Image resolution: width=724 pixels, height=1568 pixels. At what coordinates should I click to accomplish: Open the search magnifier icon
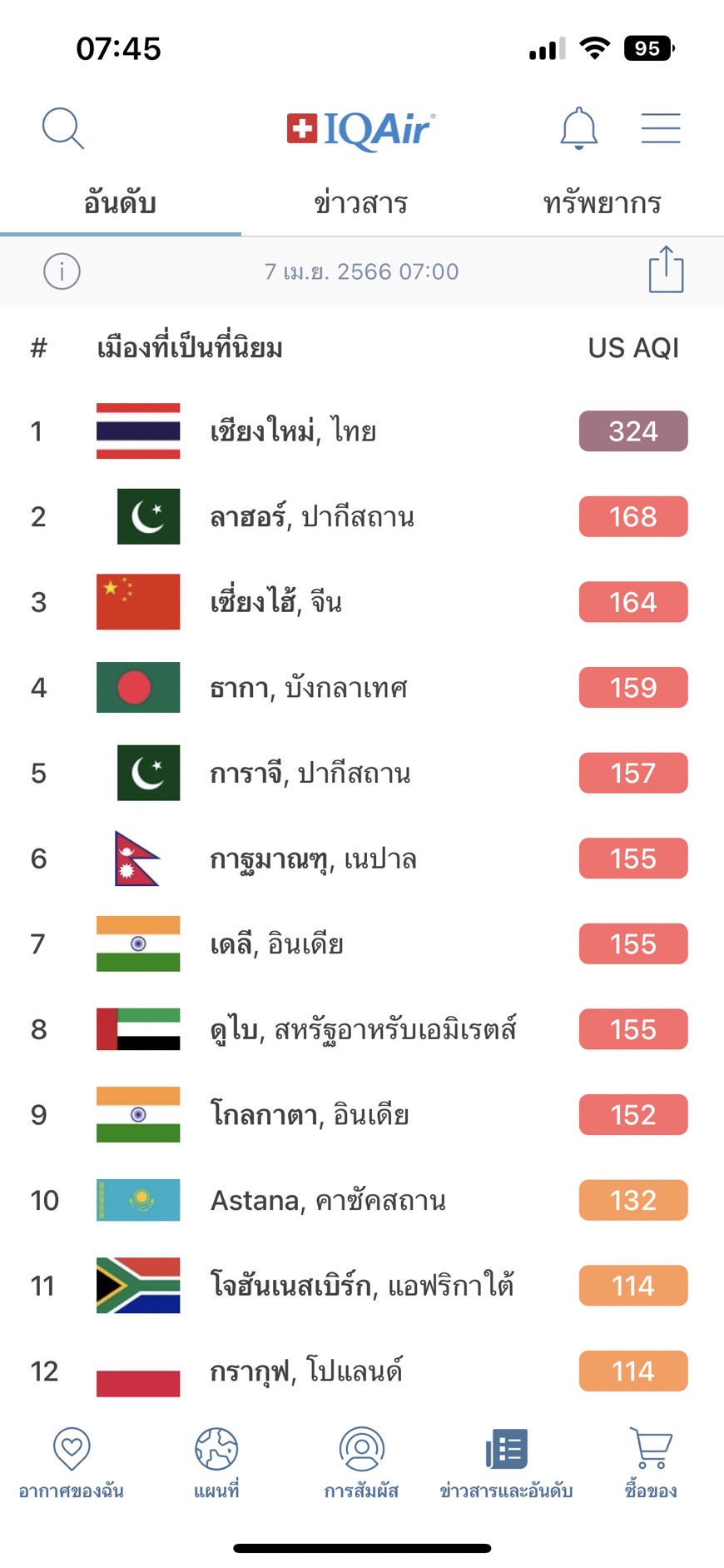(63, 129)
